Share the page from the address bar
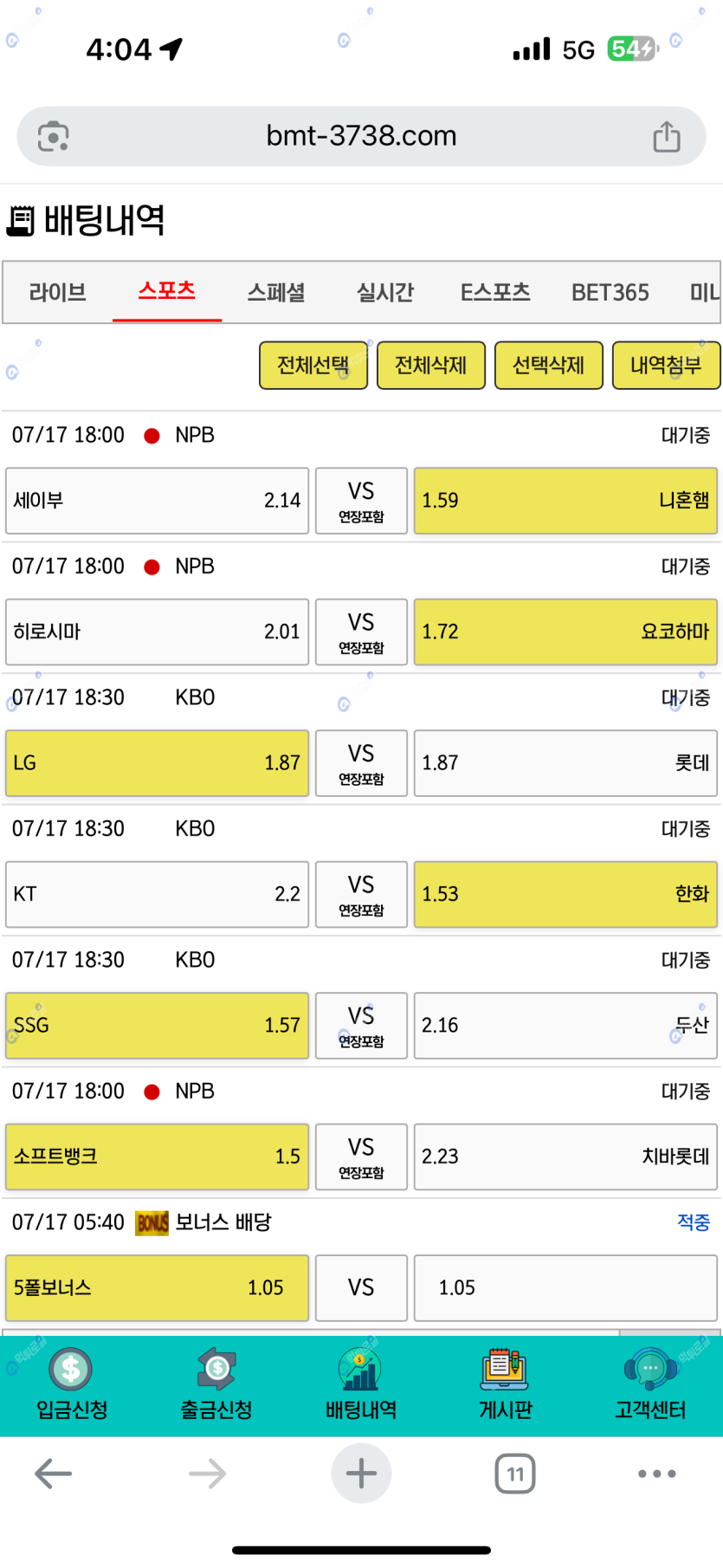This screenshot has height=1568, width=723. click(666, 136)
